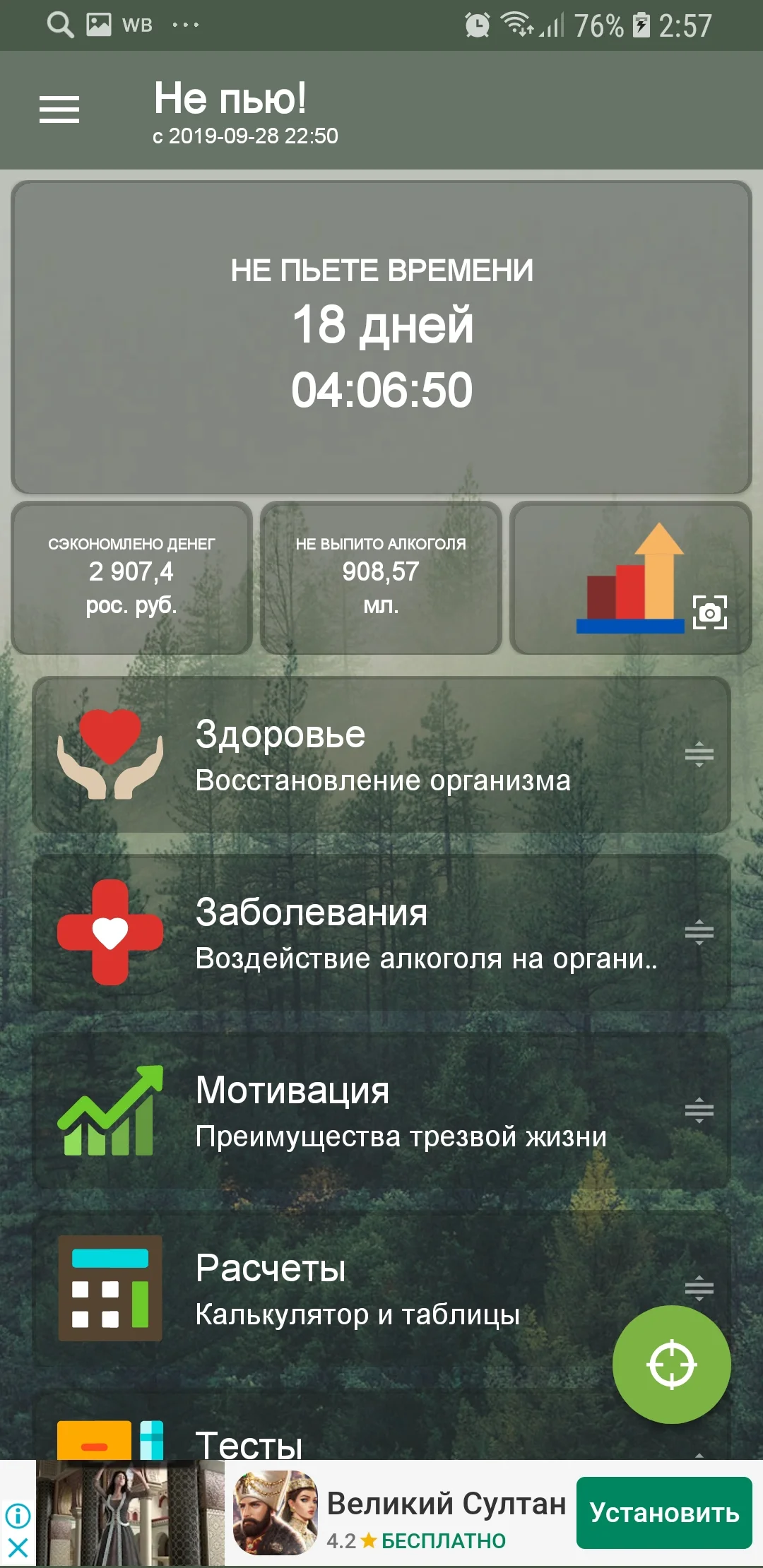
Task: Open the navigation hamburger menu
Action: [59, 109]
